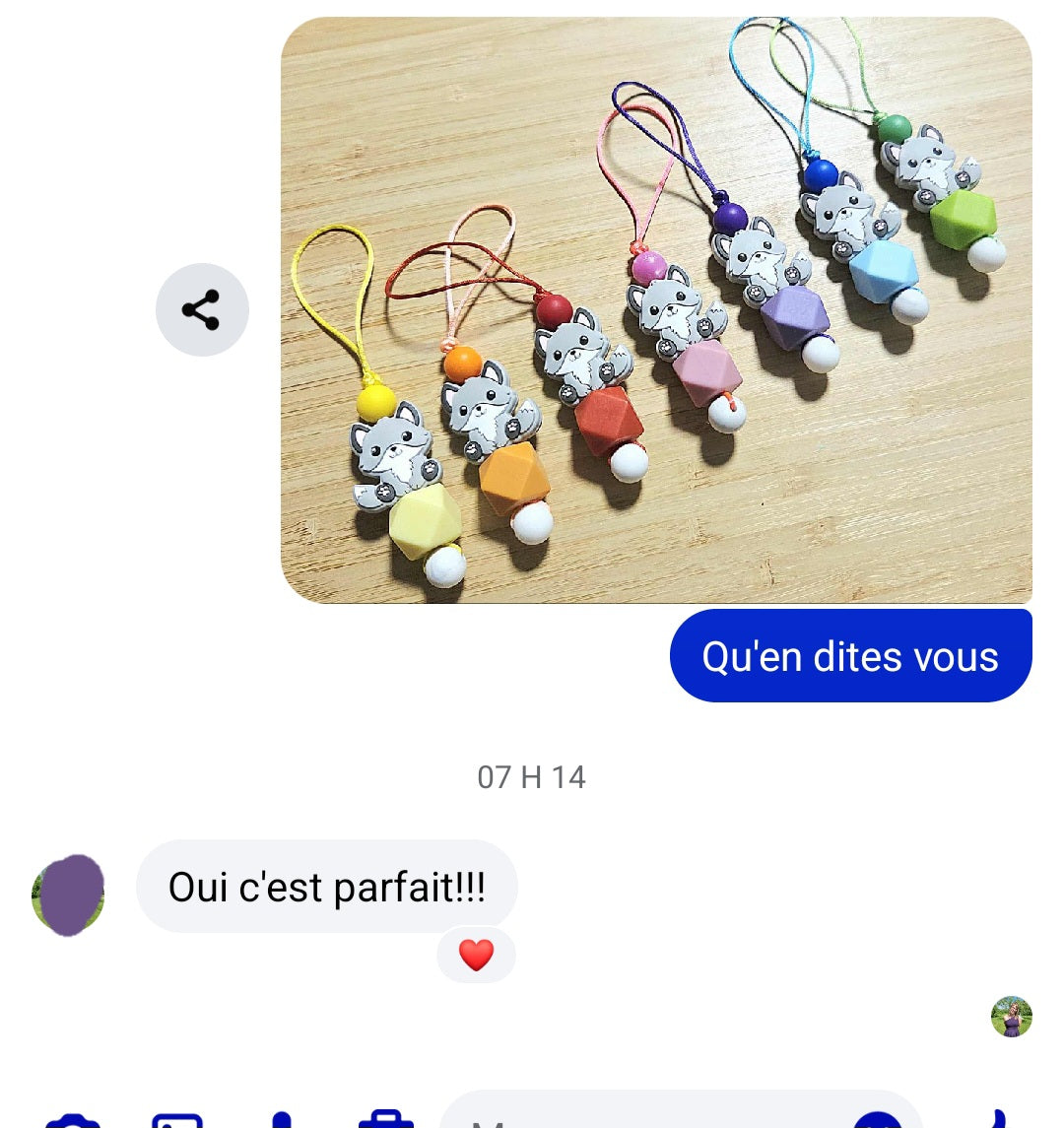This screenshot has height=1128, width=1064.
Task: Select the reply 'Oui c'est parfait!!!'
Action: (327, 885)
